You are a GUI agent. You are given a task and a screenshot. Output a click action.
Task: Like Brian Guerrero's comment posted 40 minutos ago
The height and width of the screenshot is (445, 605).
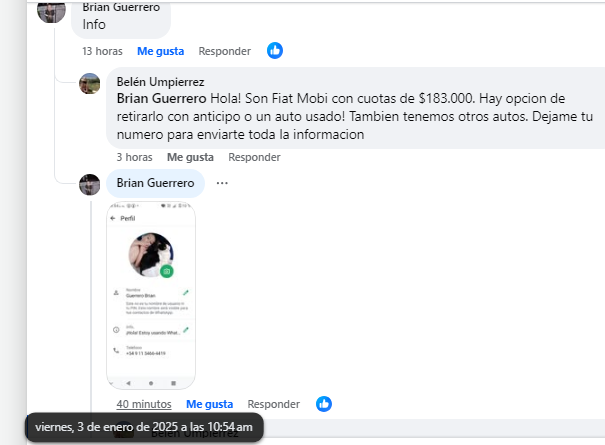point(210,404)
